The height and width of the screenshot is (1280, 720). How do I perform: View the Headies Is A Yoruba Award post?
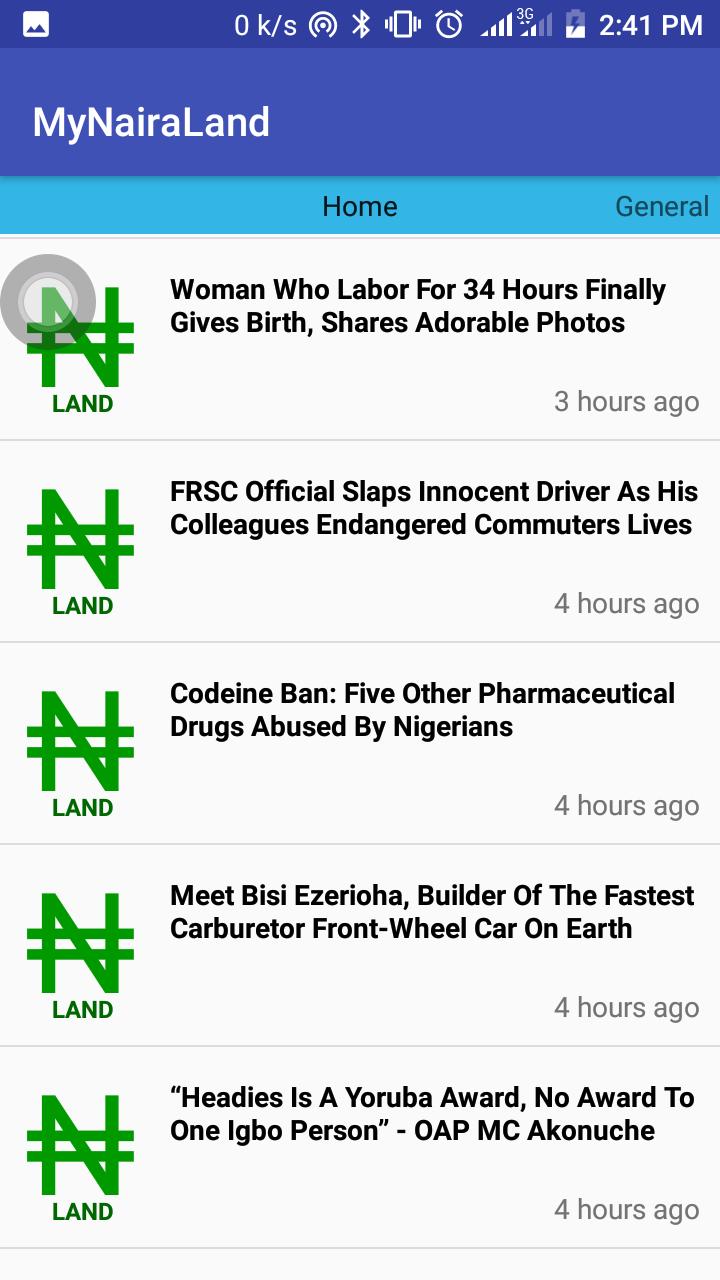[x=360, y=1147]
